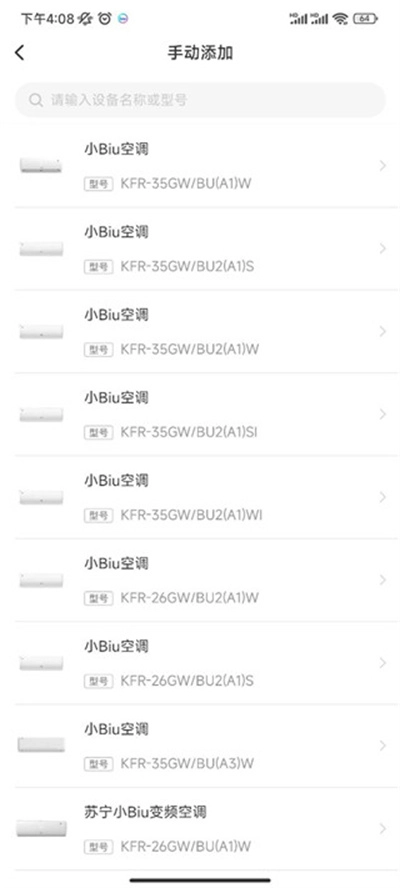The image size is (400, 888).
Task: Open 苏宁小Biu变频空调 KFR-26GW/BU(A1)W
Action: [x=200, y=829]
